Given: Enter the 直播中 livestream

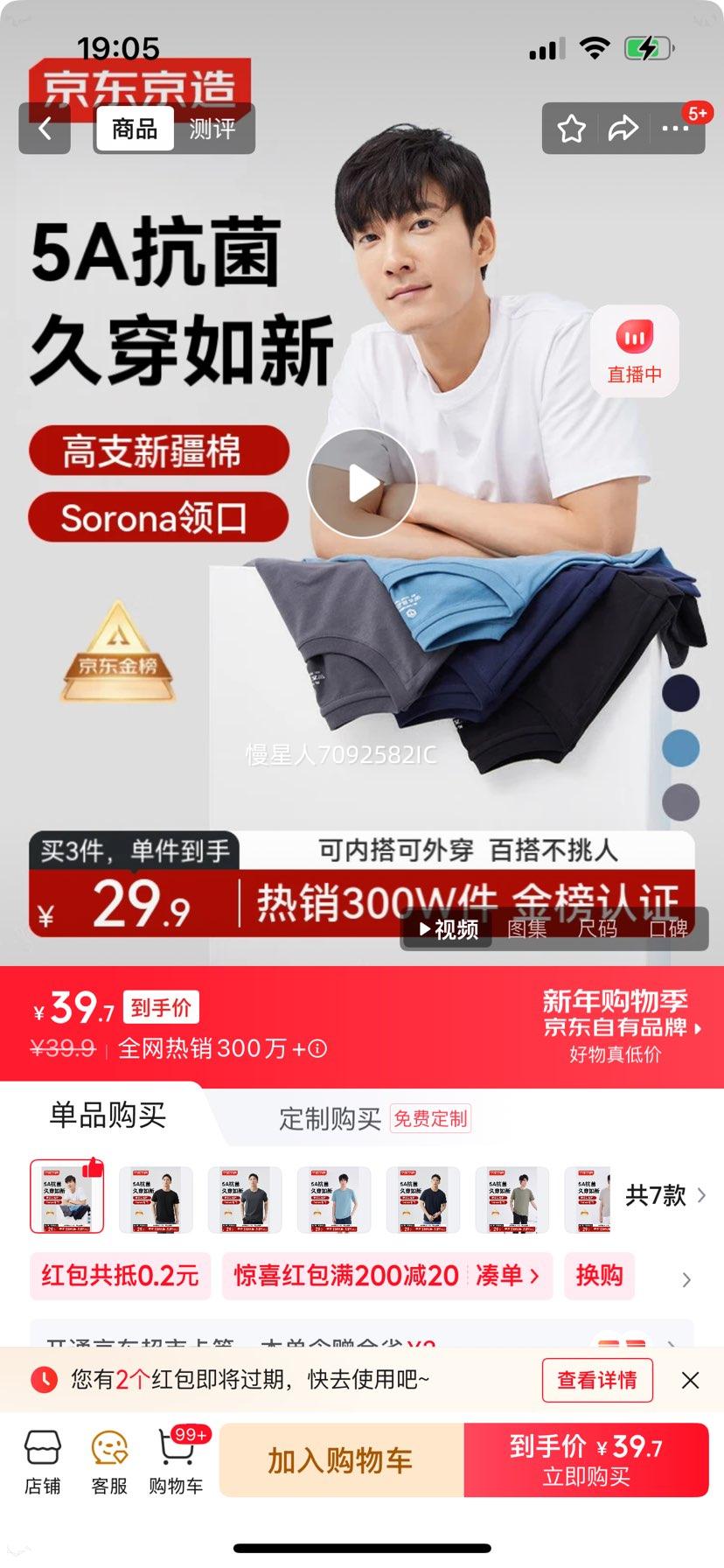Looking at the screenshot, I should [633, 351].
